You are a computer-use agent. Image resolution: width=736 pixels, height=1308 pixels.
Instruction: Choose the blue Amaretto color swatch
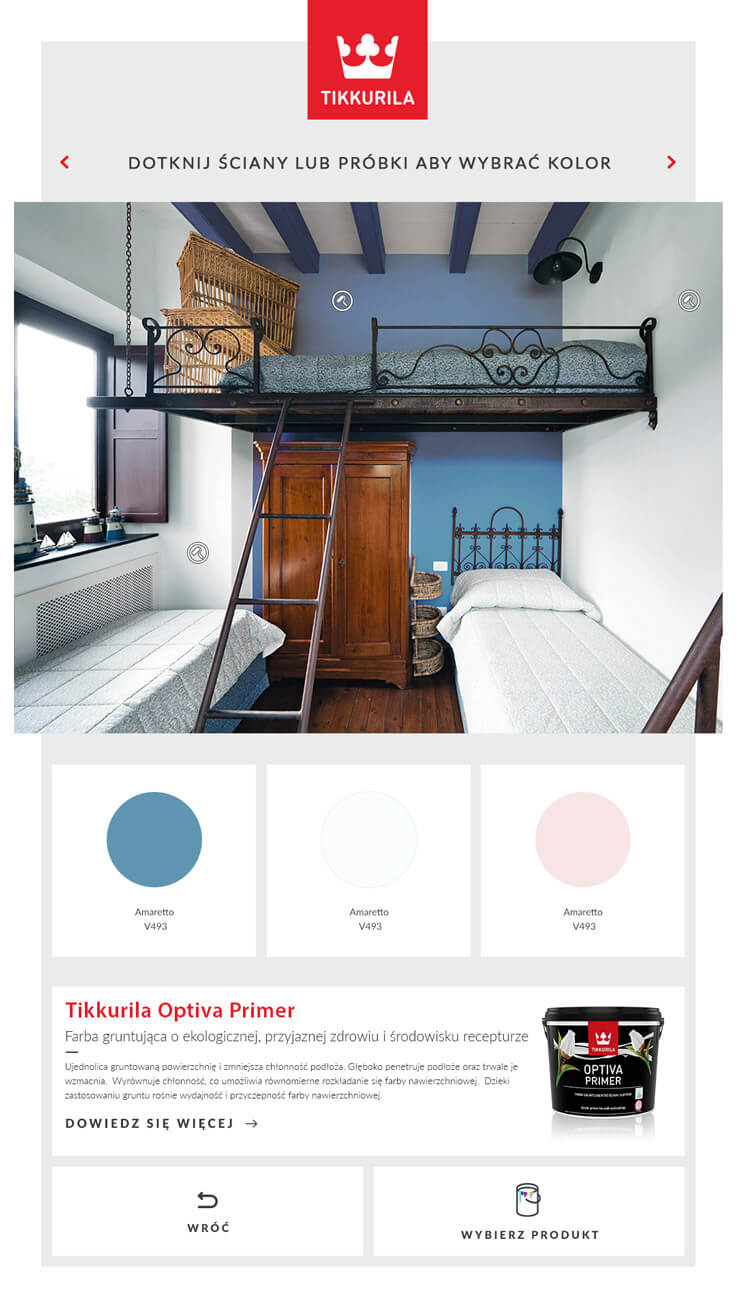154,840
